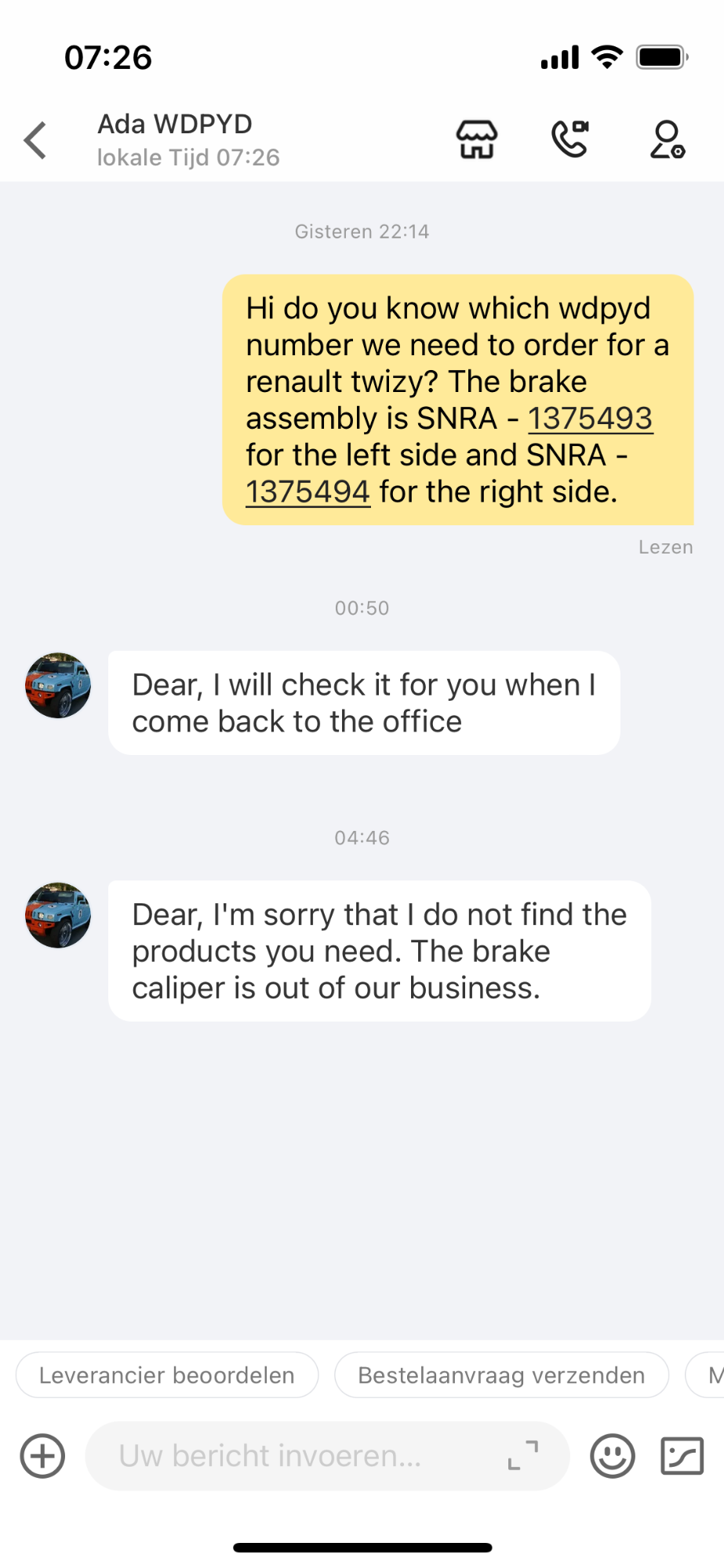Start a voice or video call
Image resolution: width=724 pixels, height=1568 pixels.
click(570, 140)
